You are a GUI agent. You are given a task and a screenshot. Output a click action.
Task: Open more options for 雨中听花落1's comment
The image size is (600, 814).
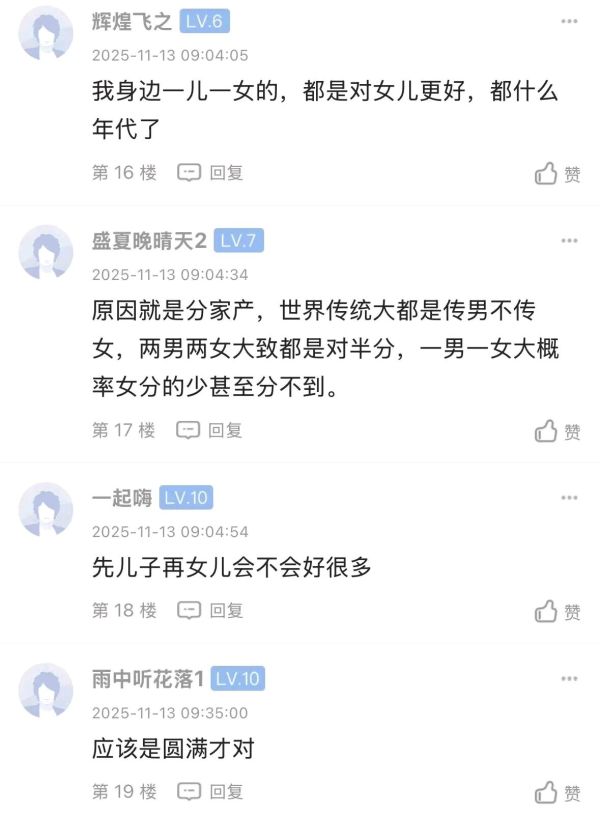pyautogui.click(x=569, y=679)
